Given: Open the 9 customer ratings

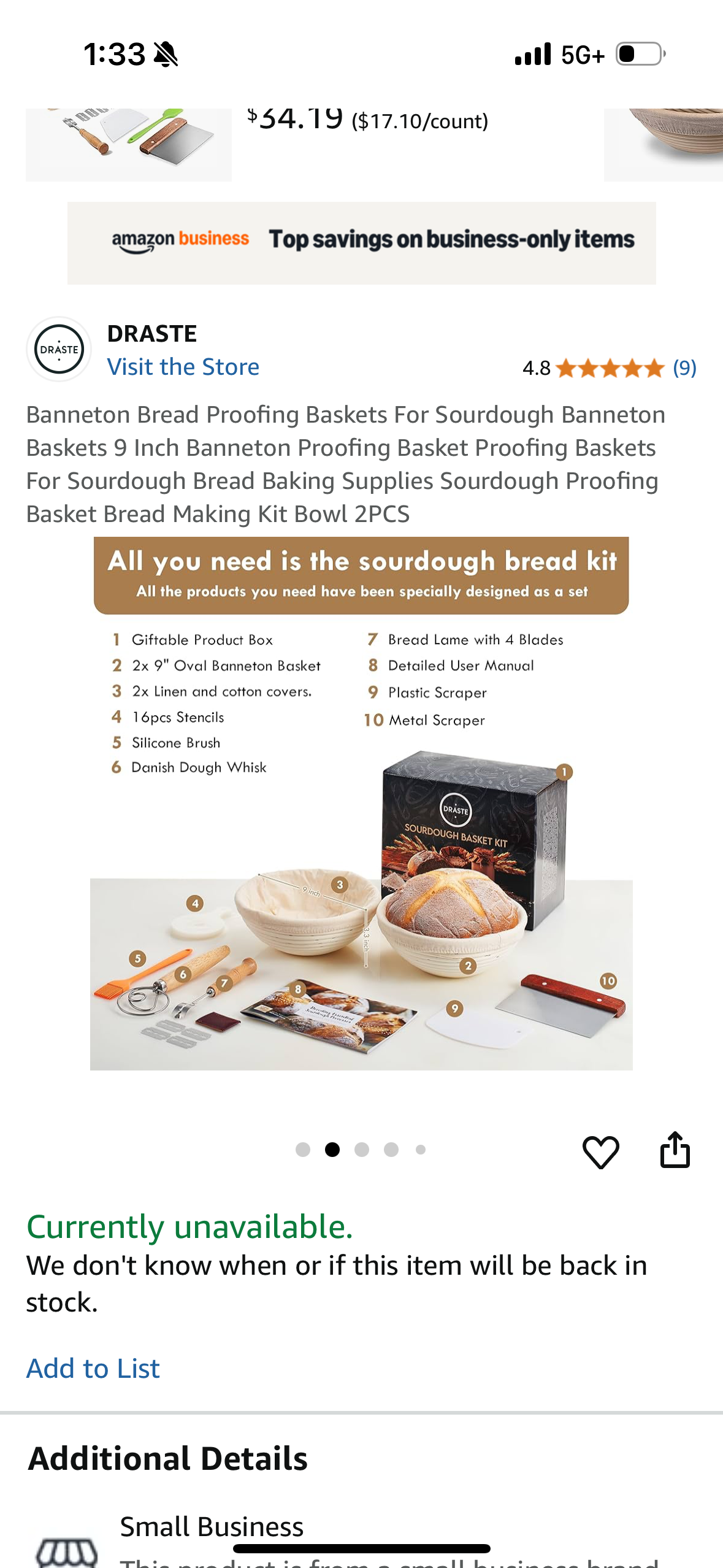Looking at the screenshot, I should [x=684, y=368].
